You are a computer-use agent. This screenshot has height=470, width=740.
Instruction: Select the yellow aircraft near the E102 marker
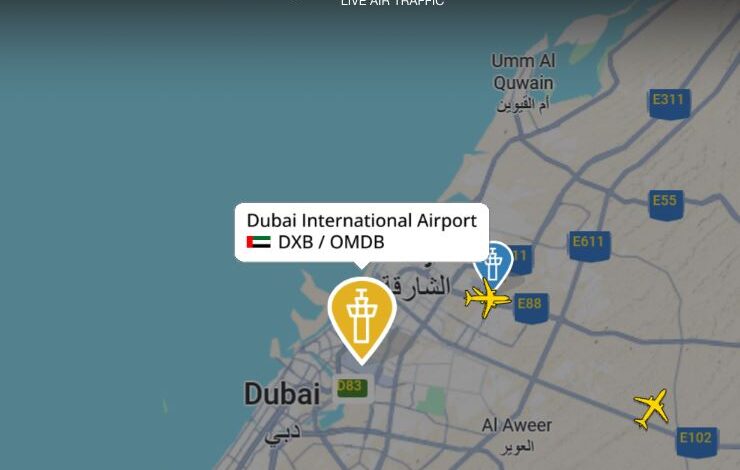point(651,408)
